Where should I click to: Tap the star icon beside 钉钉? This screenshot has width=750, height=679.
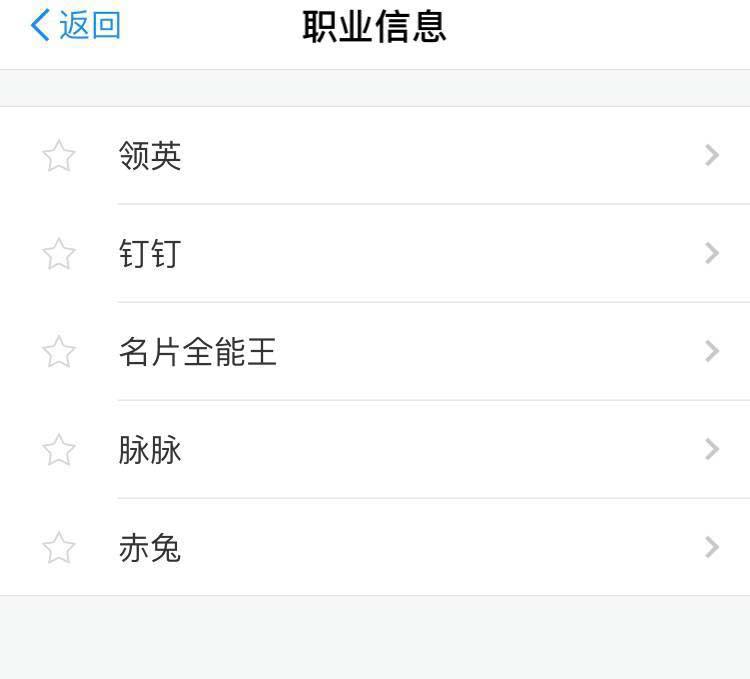click(x=59, y=253)
